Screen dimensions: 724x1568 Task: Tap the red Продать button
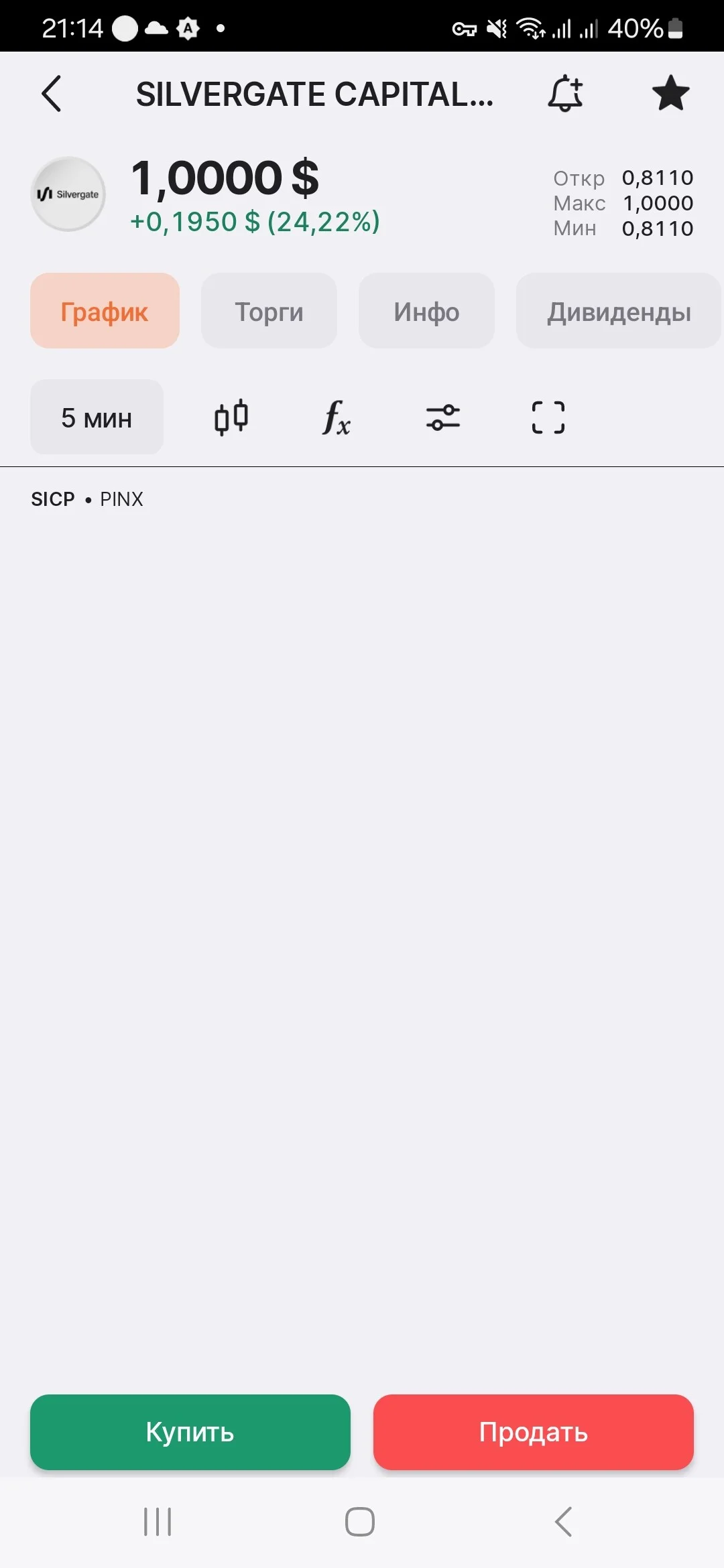[533, 1432]
